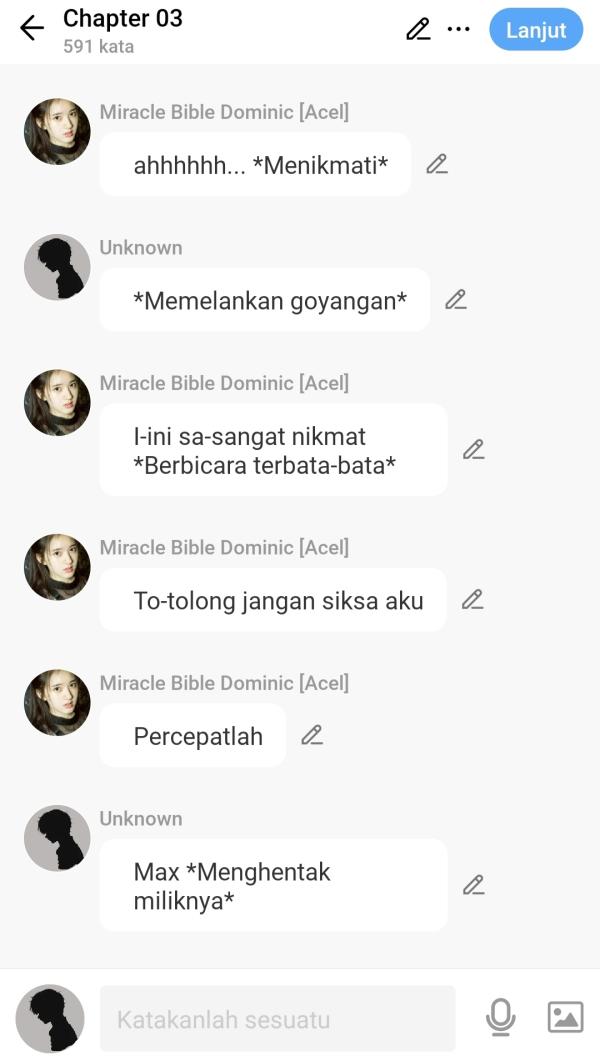
Task: Edit the "*Memelankan goyangan*" message
Action: pos(456,300)
